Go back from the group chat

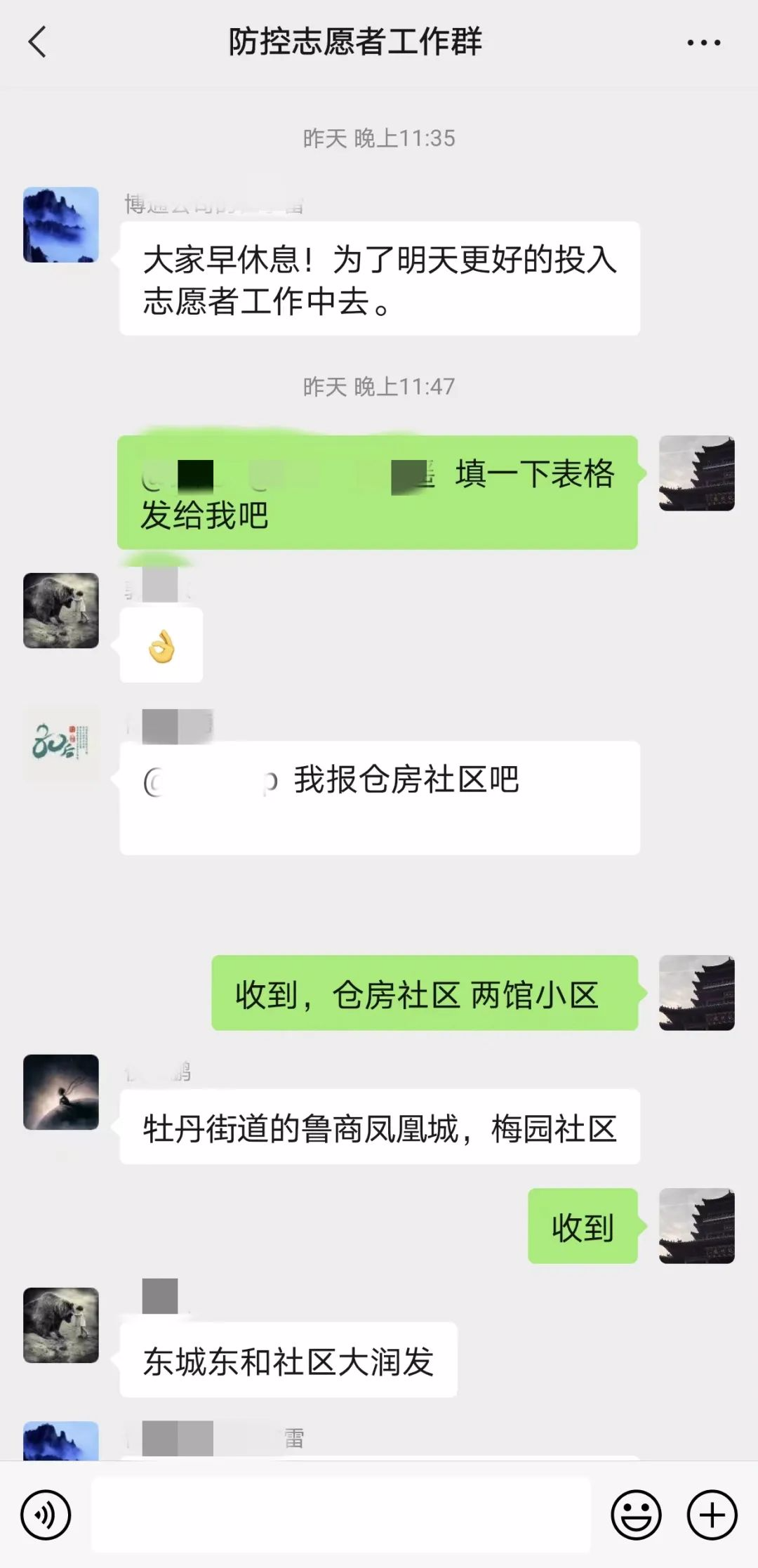38,42
